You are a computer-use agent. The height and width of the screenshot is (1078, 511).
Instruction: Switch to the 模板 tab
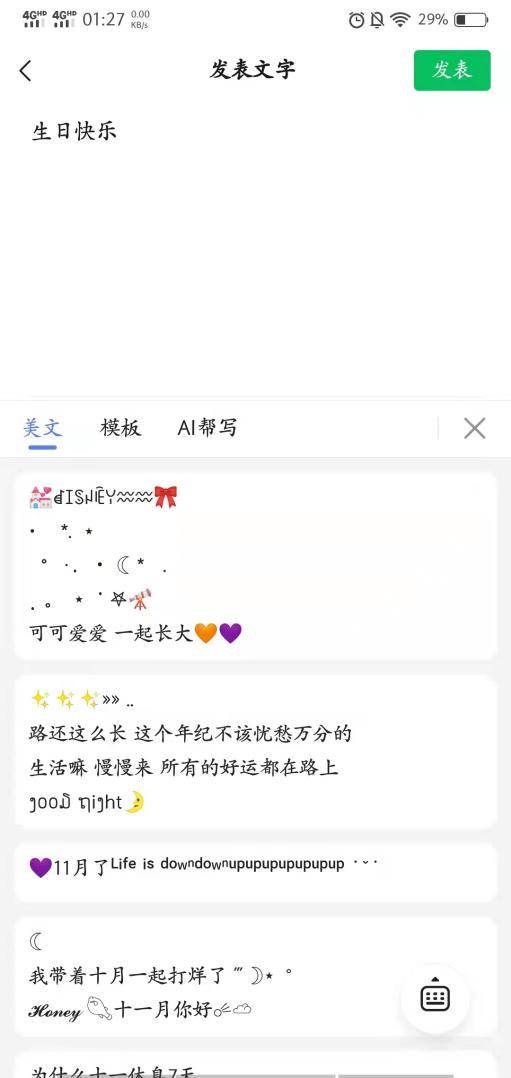(120, 428)
